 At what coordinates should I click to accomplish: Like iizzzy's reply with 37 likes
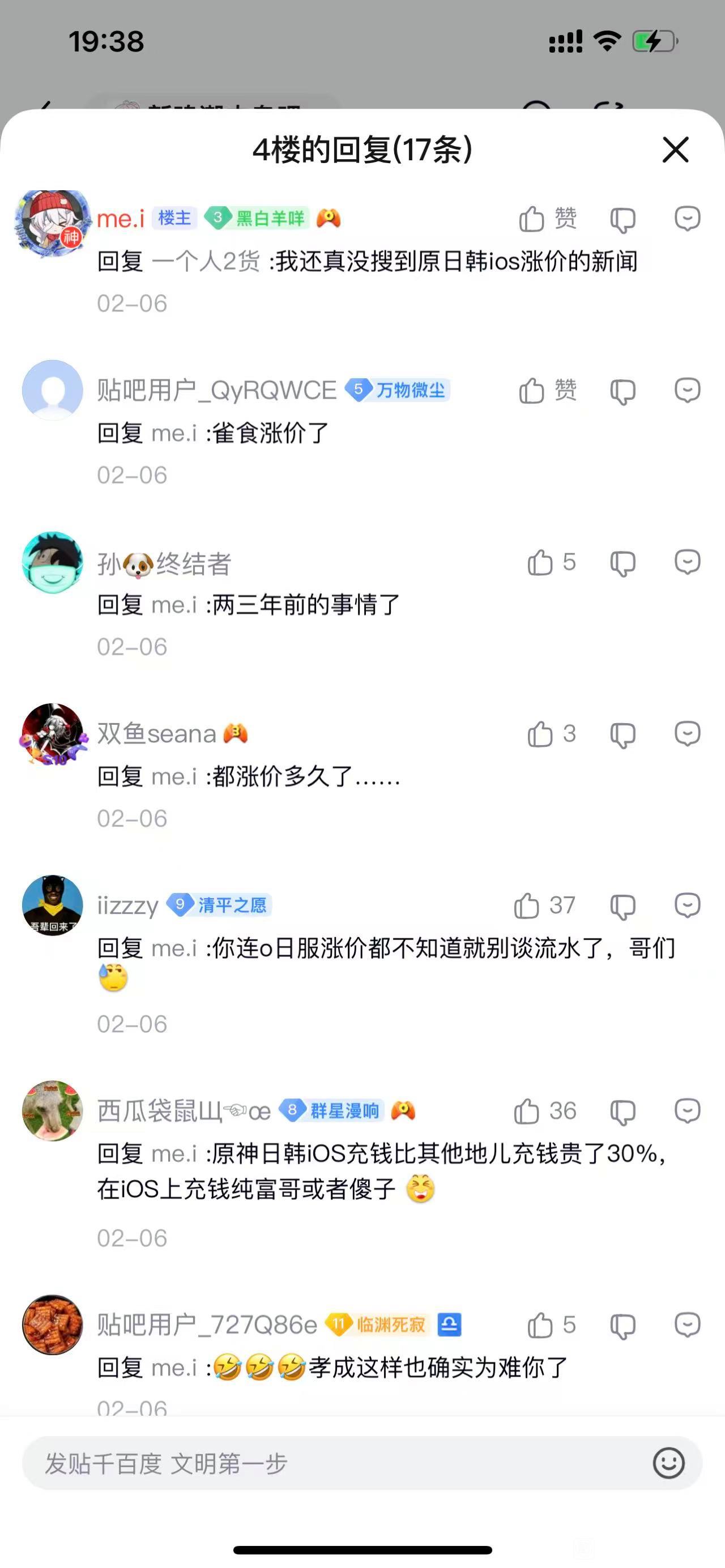(x=527, y=905)
